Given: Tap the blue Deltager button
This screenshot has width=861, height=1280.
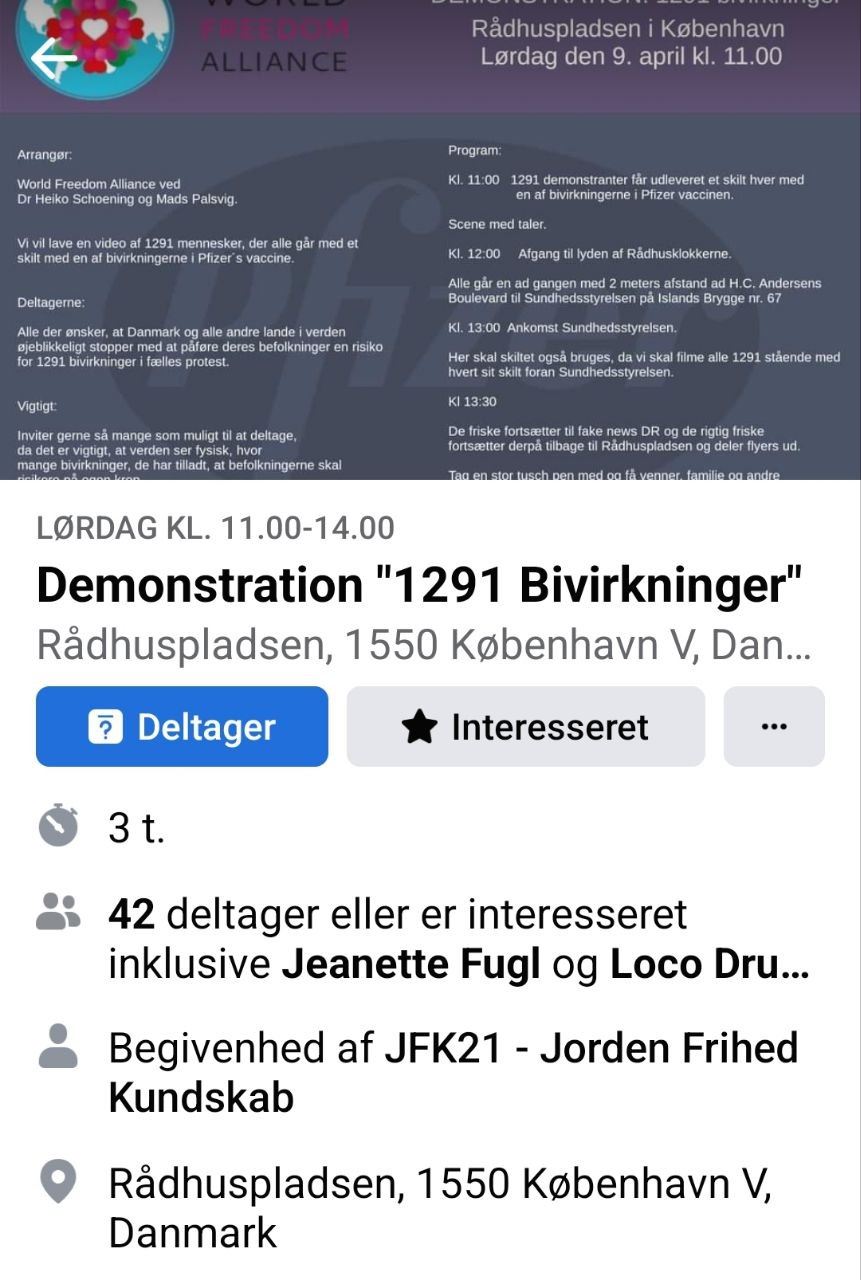Looking at the screenshot, I should coord(182,726).
